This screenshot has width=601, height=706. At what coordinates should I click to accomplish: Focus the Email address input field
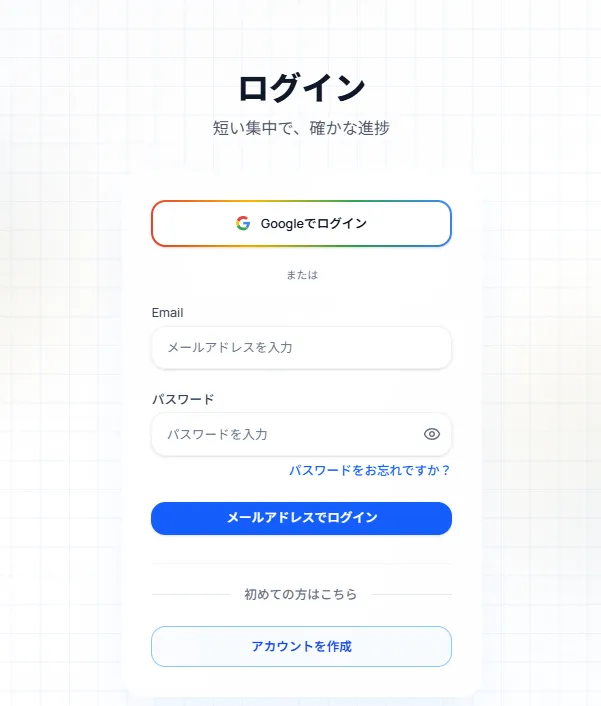point(301,347)
